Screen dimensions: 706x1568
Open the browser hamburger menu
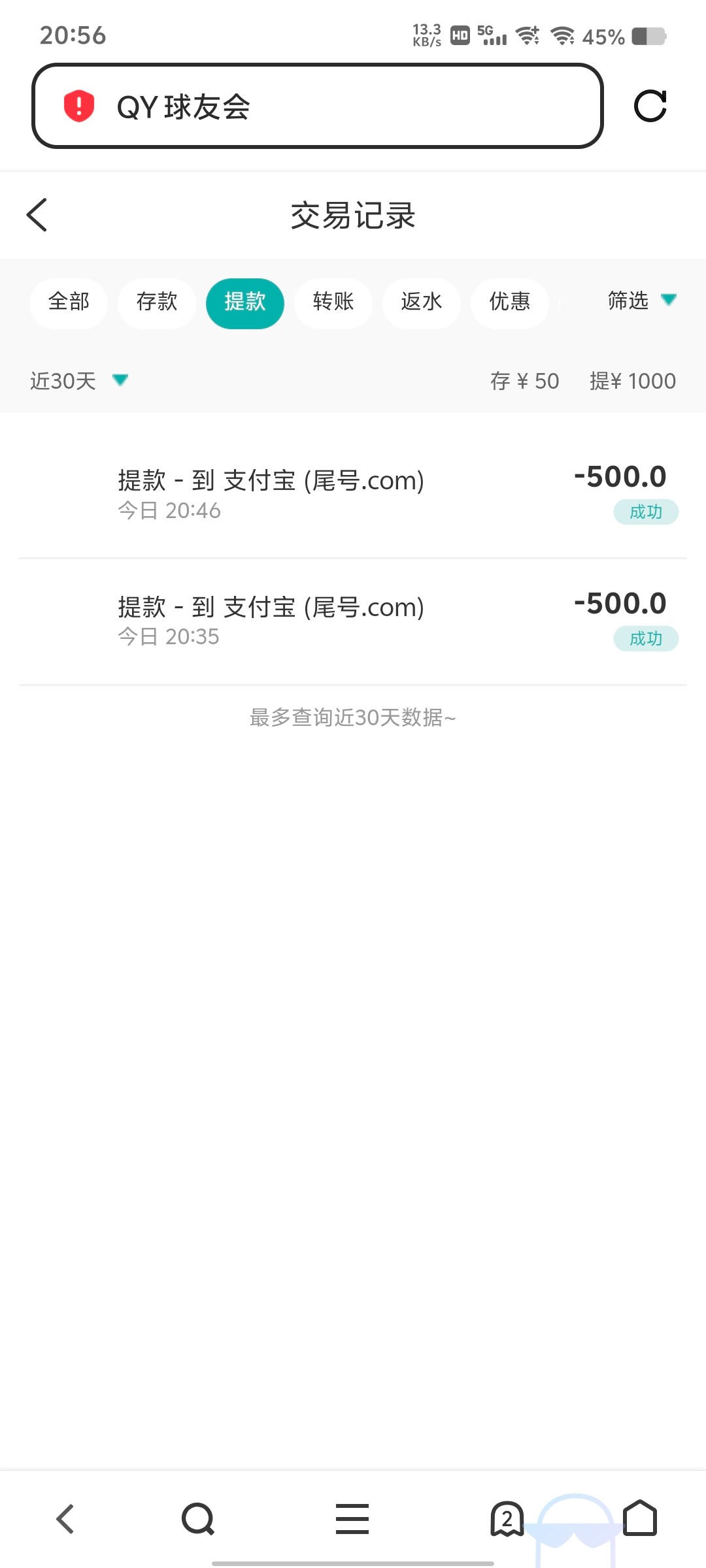coord(352,1518)
